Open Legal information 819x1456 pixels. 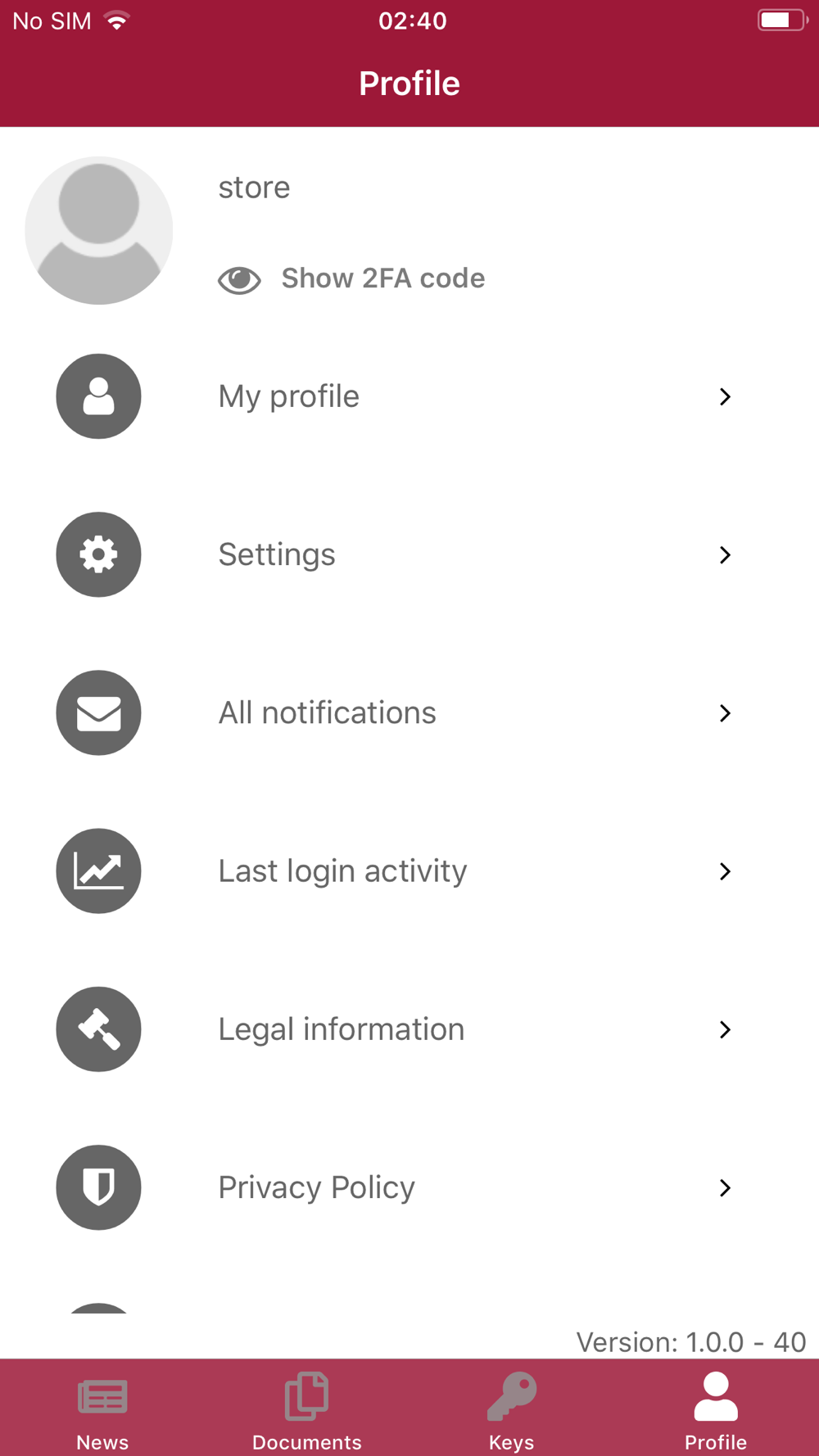coord(409,1029)
